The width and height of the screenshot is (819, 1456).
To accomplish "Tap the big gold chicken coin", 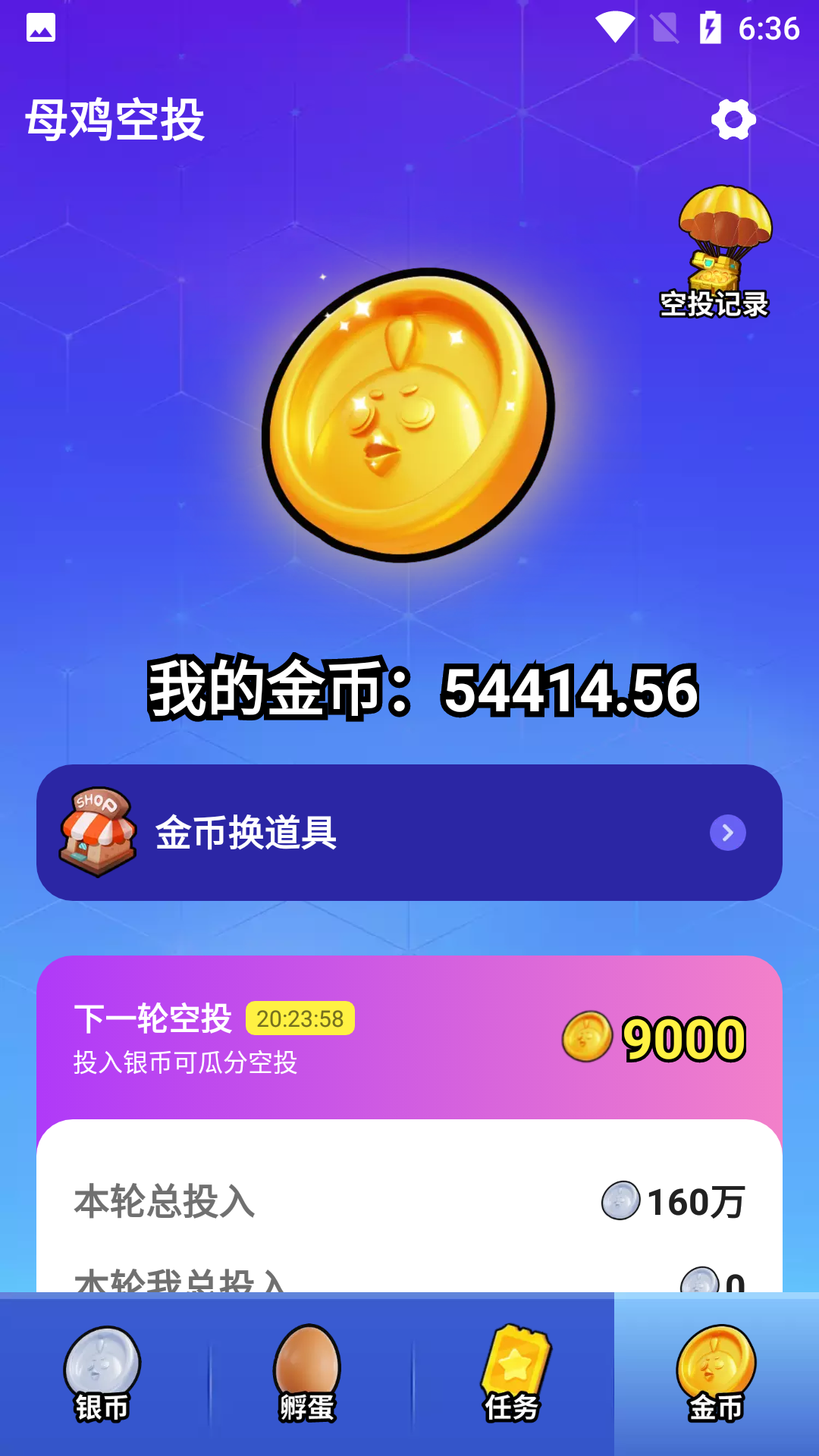I will point(409,415).
